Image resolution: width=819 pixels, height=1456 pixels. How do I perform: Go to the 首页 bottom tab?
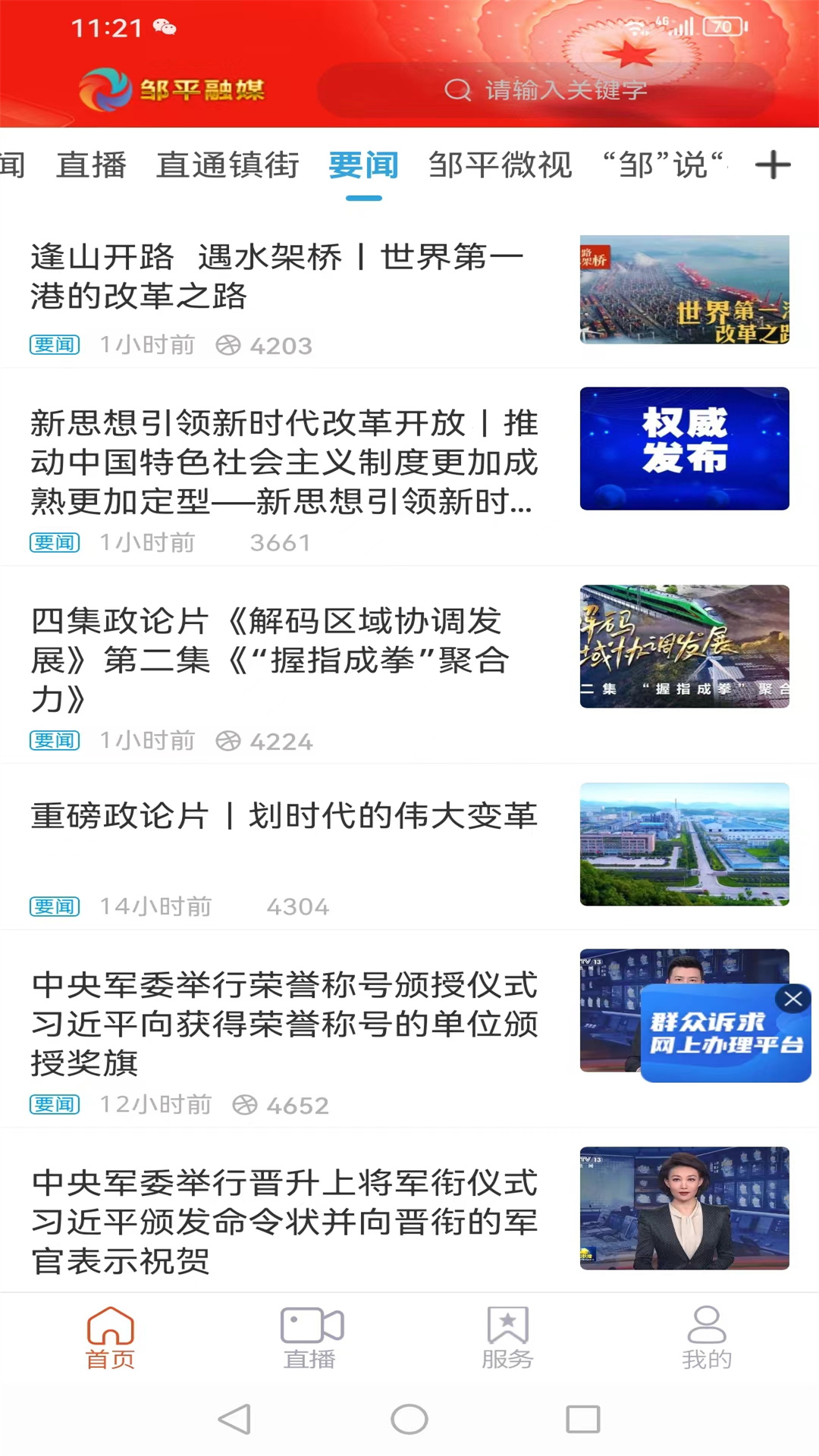(x=111, y=1338)
